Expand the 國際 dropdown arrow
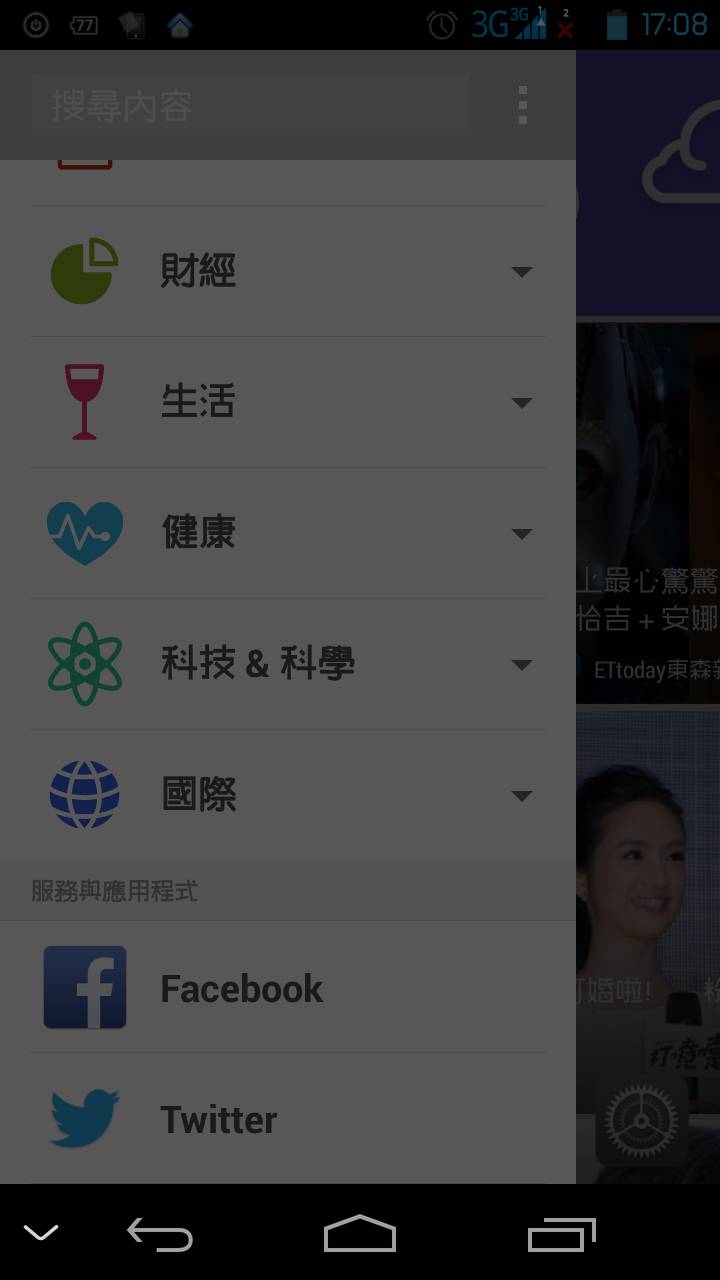720x1280 pixels. click(521, 796)
